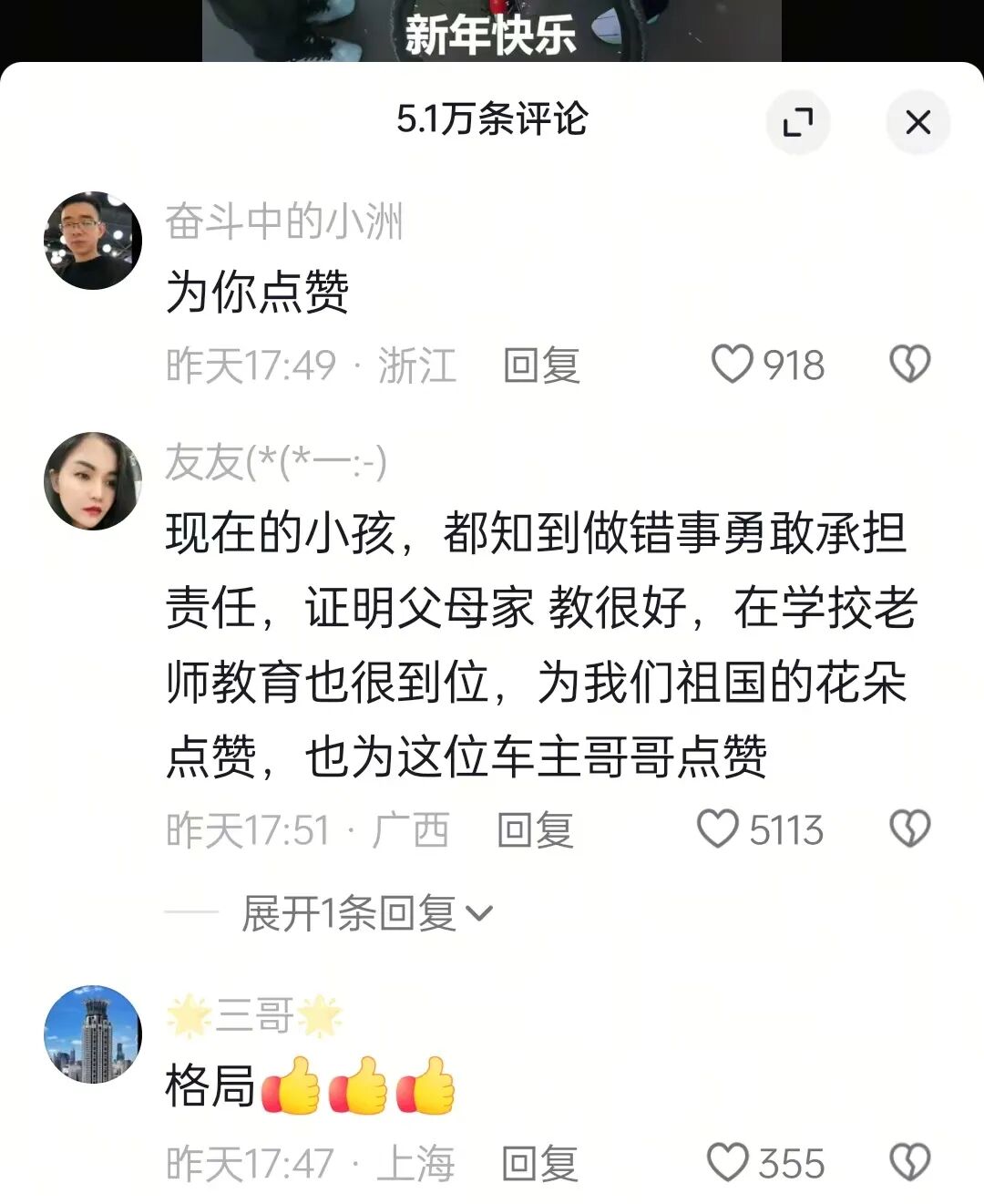Like the comment with 5113 likes
Screen dimensions: 984x1204
coord(717,829)
